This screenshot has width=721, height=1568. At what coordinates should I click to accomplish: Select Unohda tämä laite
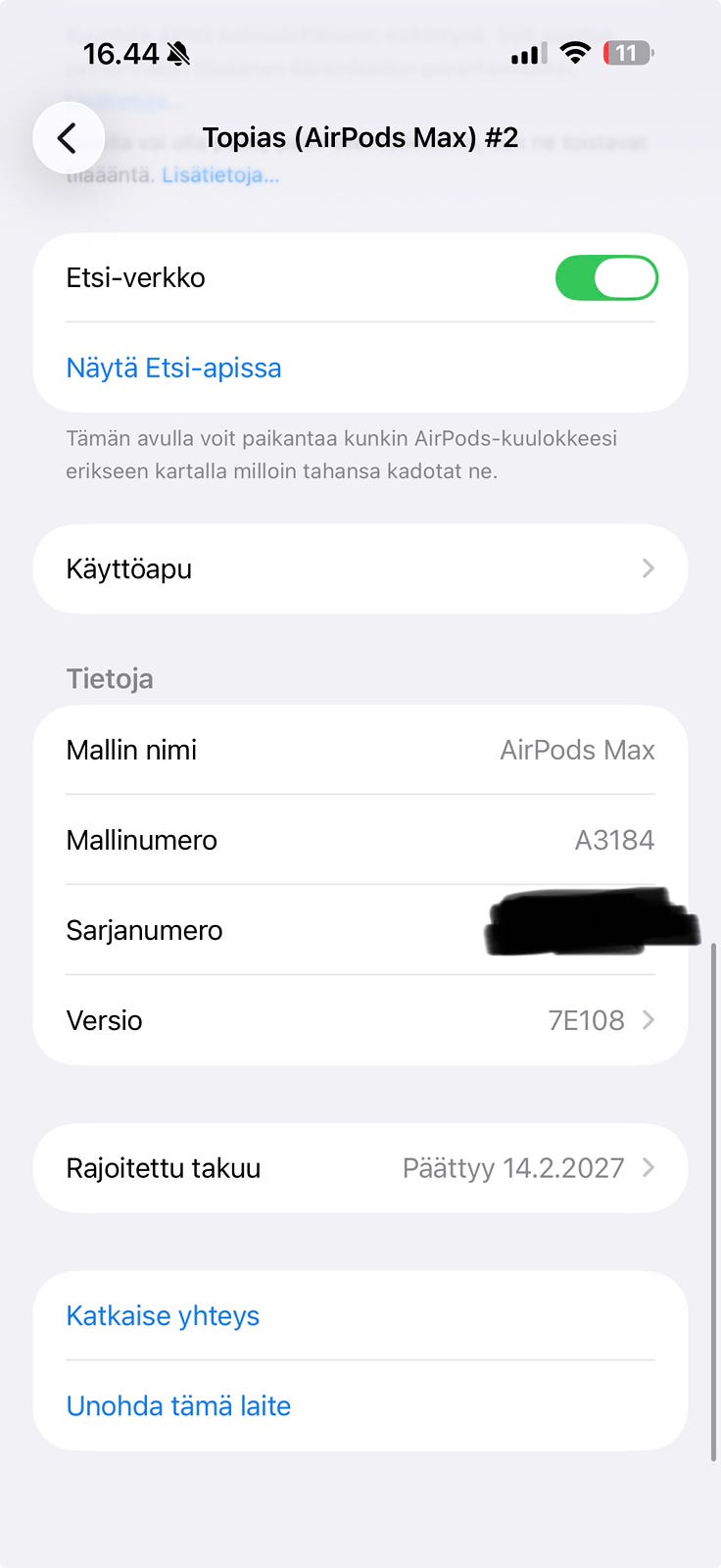click(178, 1405)
